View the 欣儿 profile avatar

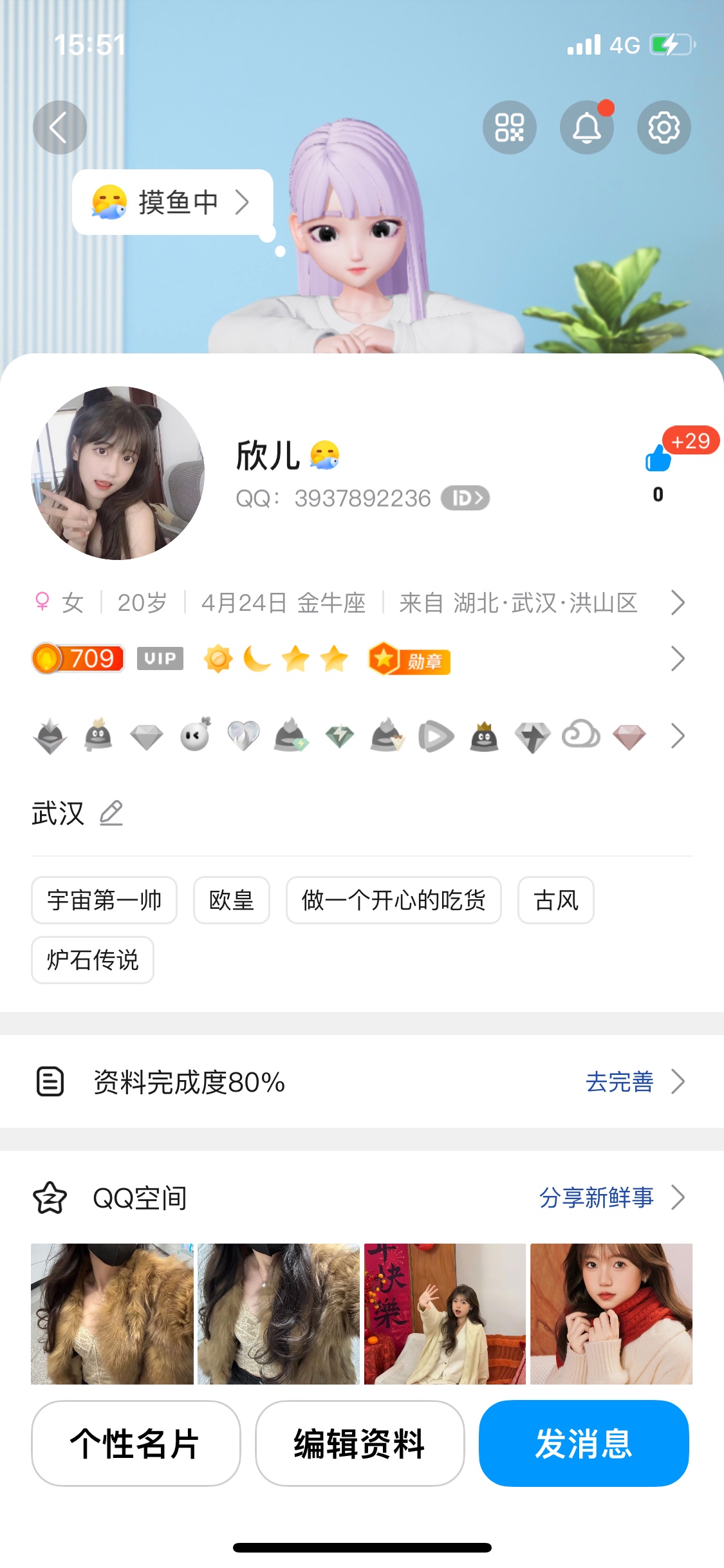[x=118, y=473]
